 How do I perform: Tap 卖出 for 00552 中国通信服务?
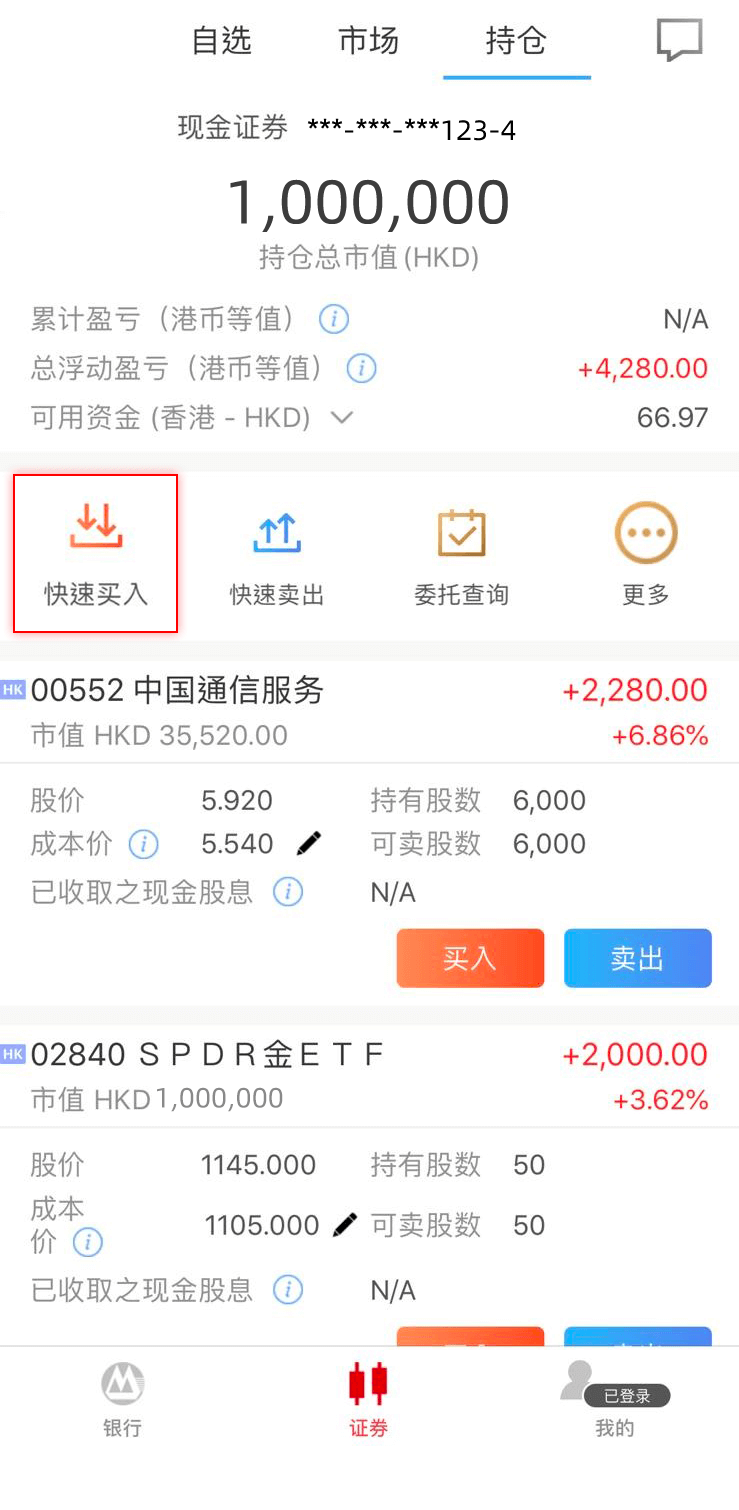[x=637, y=958]
